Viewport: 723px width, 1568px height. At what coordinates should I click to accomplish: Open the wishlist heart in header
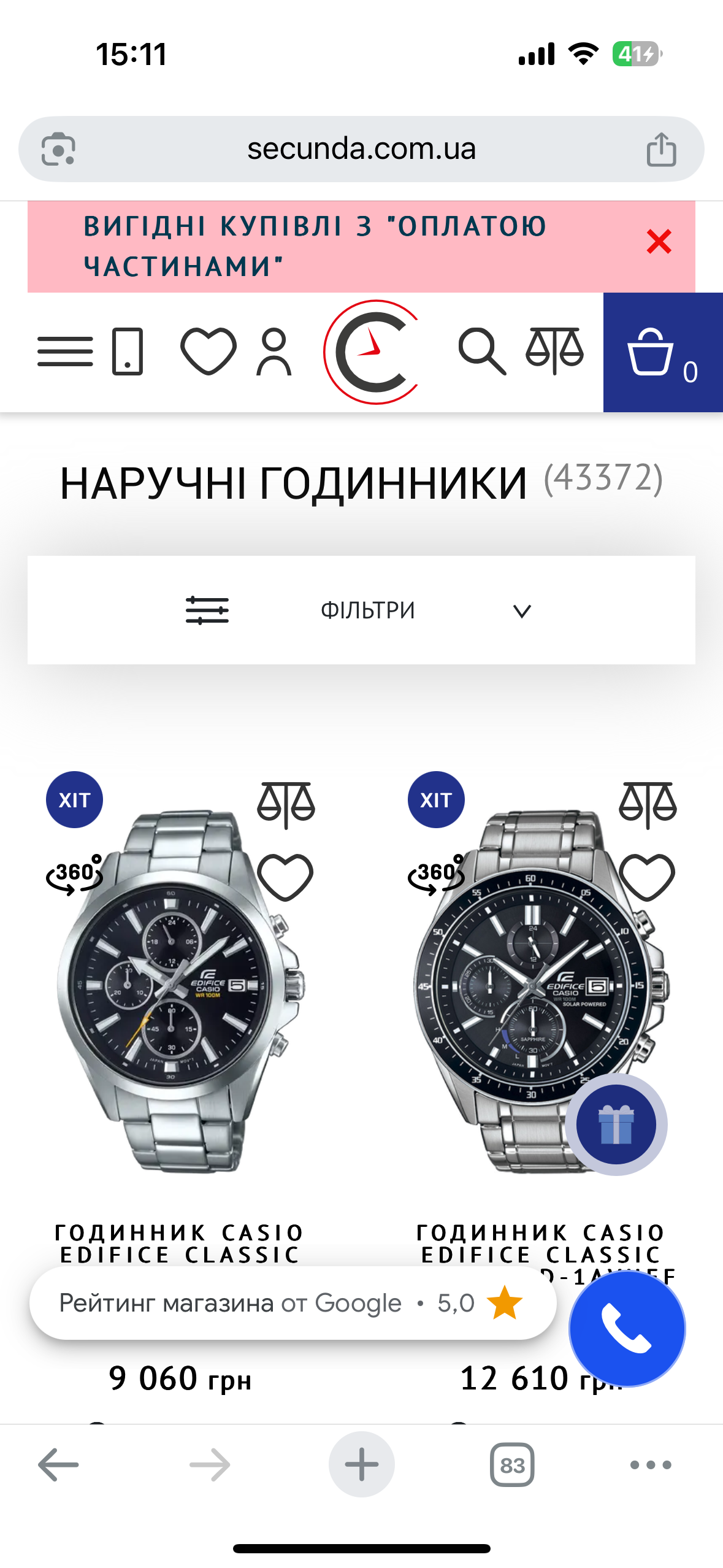coord(208,352)
